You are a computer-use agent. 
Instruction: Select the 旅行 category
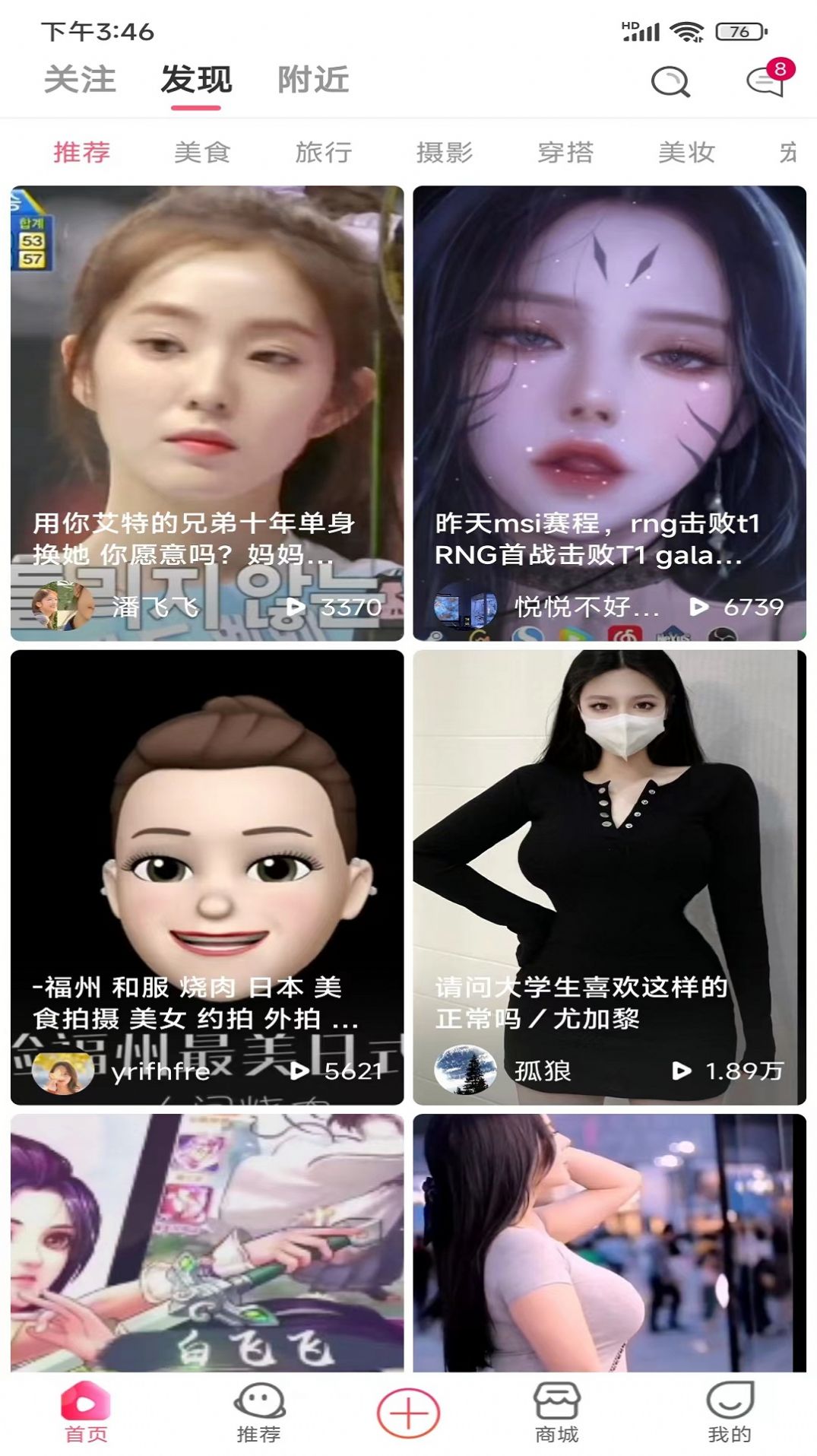pyautogui.click(x=323, y=152)
